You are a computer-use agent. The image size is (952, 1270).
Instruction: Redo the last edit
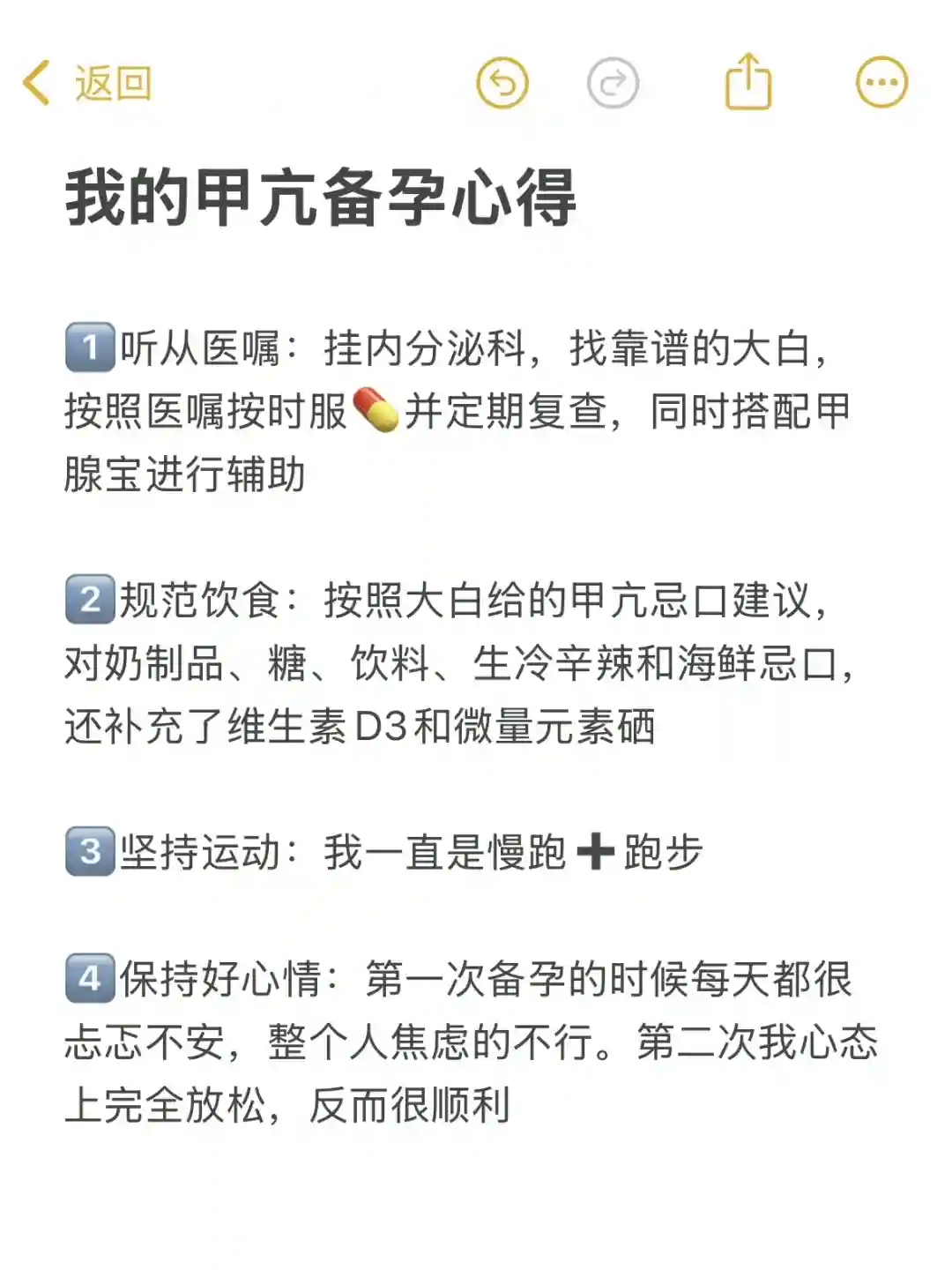pos(613,84)
